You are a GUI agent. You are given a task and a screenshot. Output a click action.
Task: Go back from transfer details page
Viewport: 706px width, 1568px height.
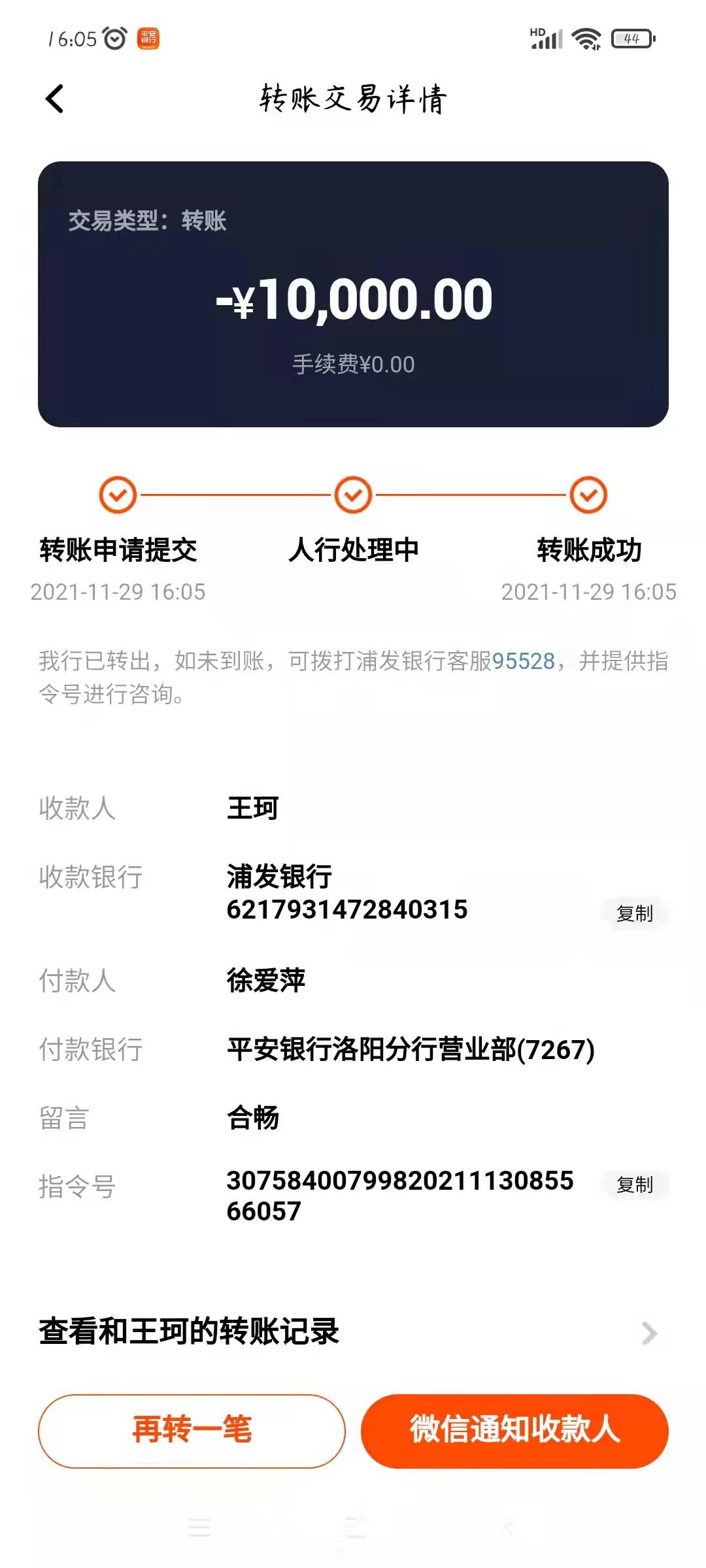tap(55, 99)
